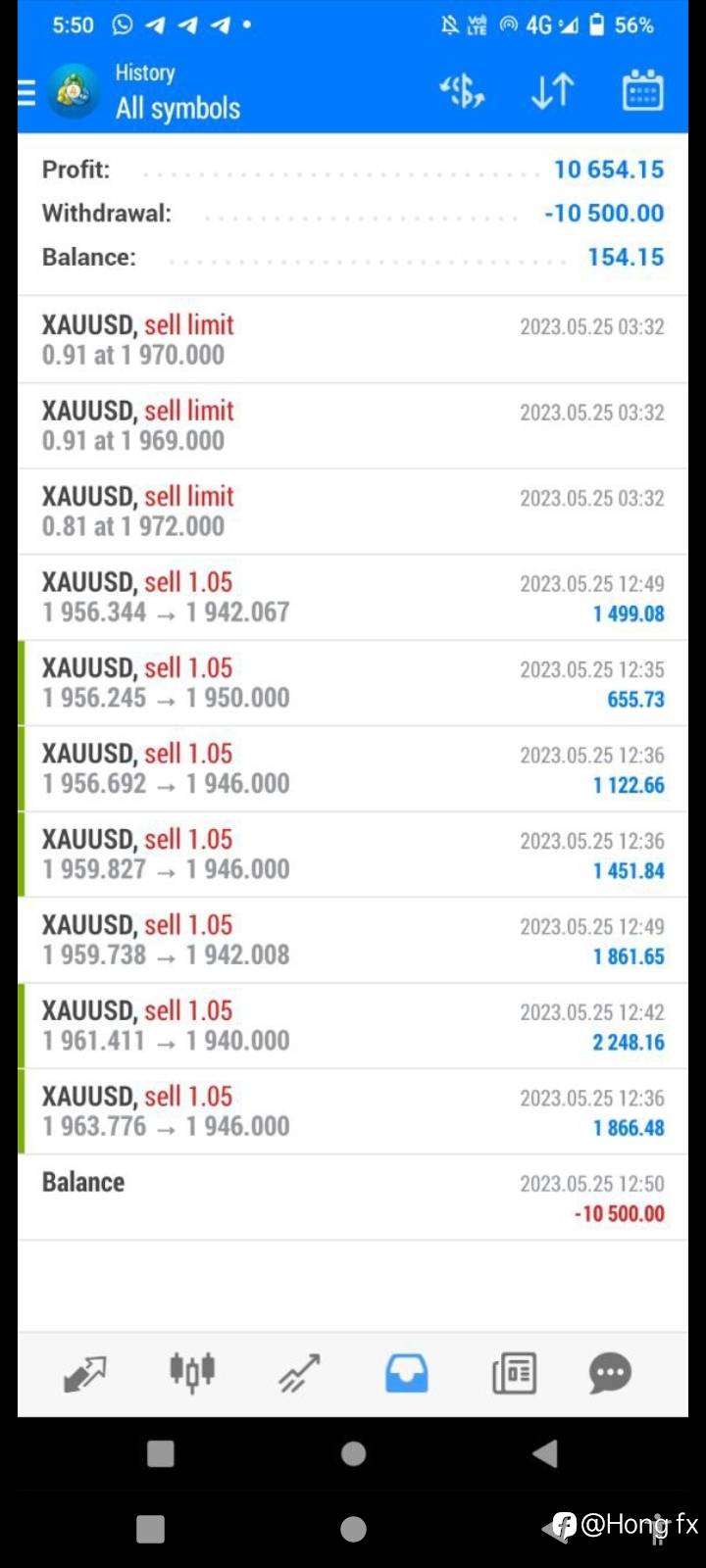Viewport: 706px width, 1568px height.
Task: Open the Trade tab
Action: click(299, 1373)
